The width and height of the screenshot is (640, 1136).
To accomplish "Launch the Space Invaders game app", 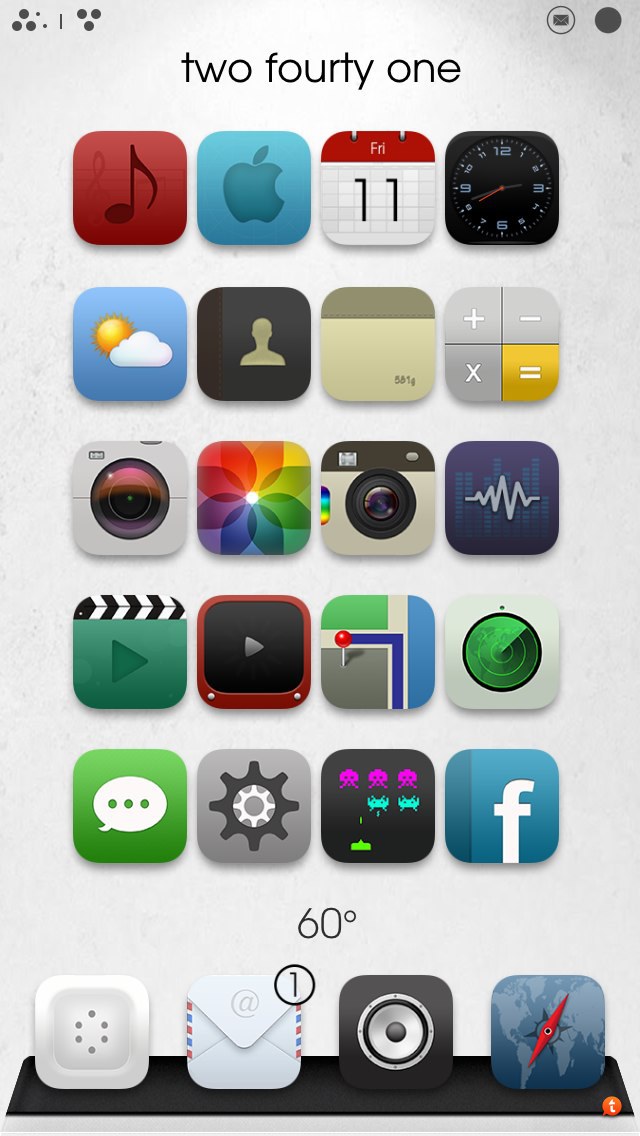I will pyautogui.click(x=378, y=806).
